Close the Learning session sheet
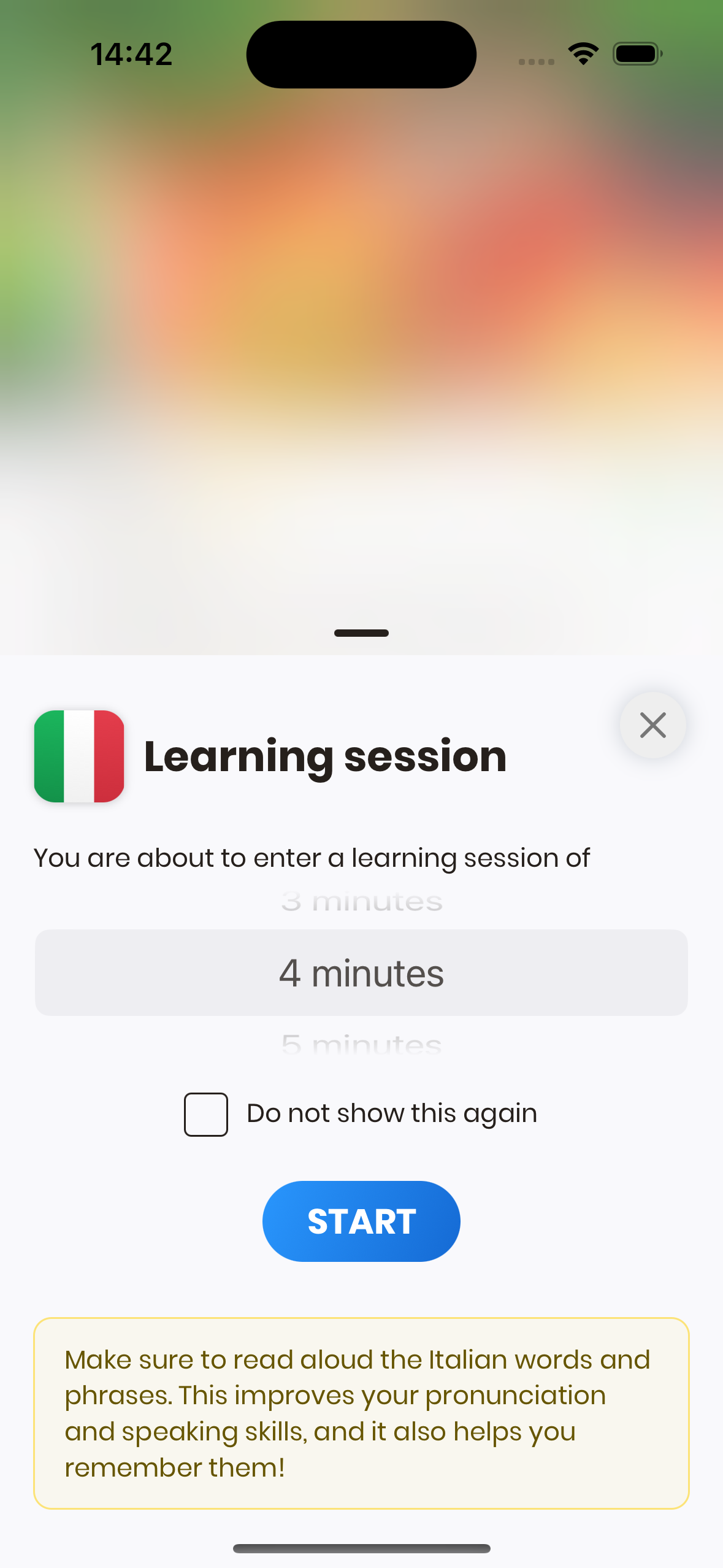This screenshot has width=723, height=1568. [652, 725]
